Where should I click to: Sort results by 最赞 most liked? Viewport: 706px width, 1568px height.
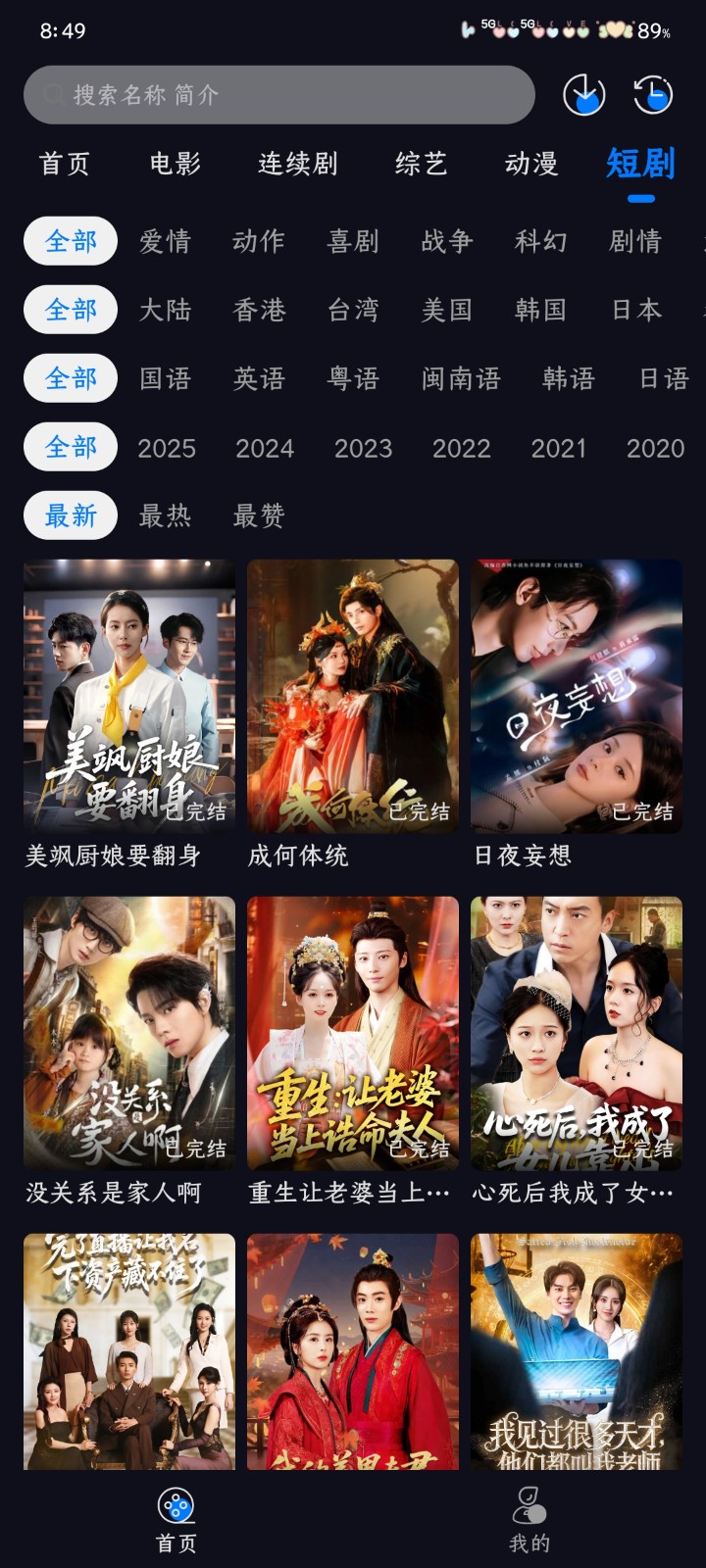pyautogui.click(x=257, y=515)
